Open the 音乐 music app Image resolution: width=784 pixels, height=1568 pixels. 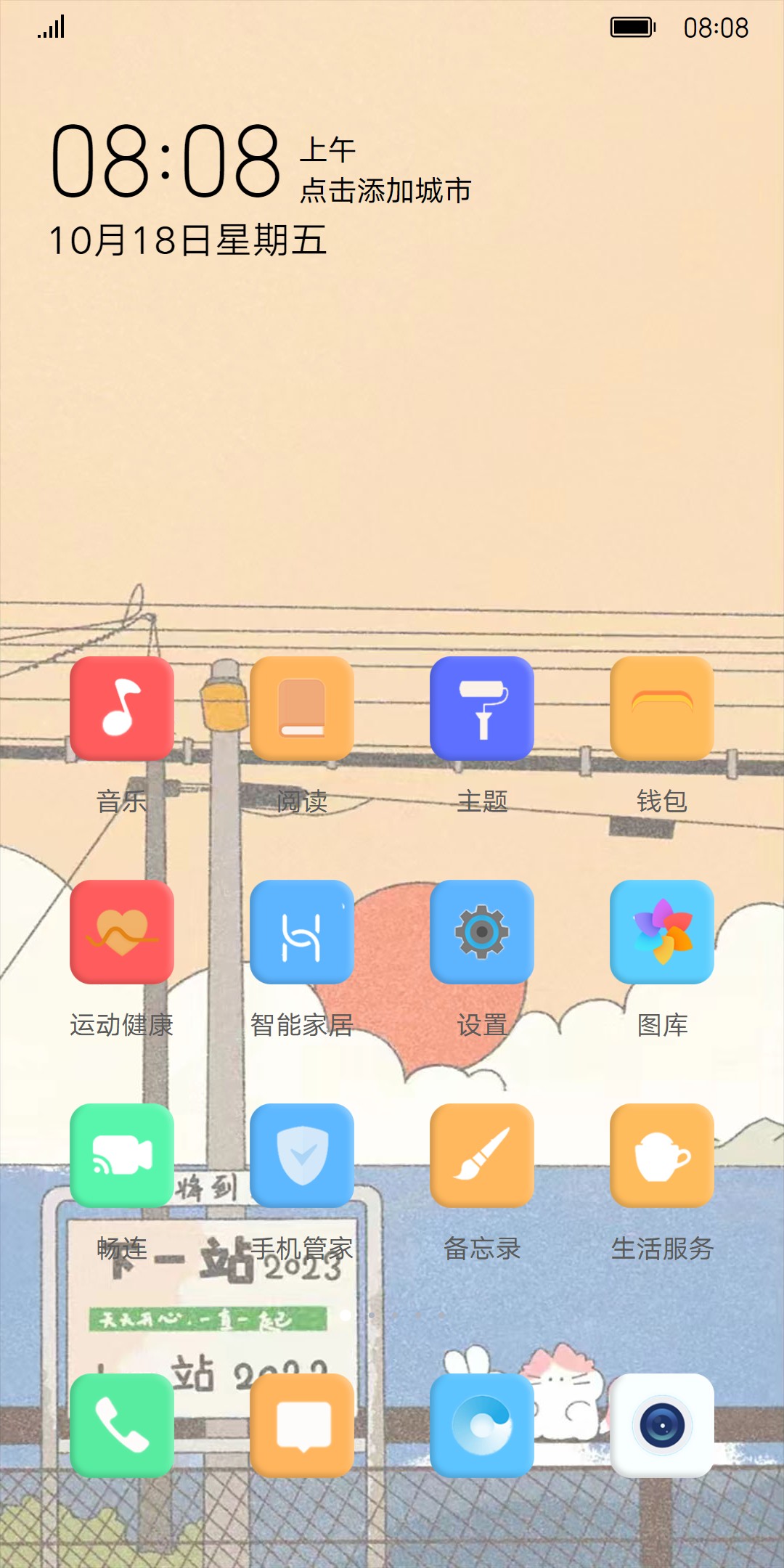122,709
